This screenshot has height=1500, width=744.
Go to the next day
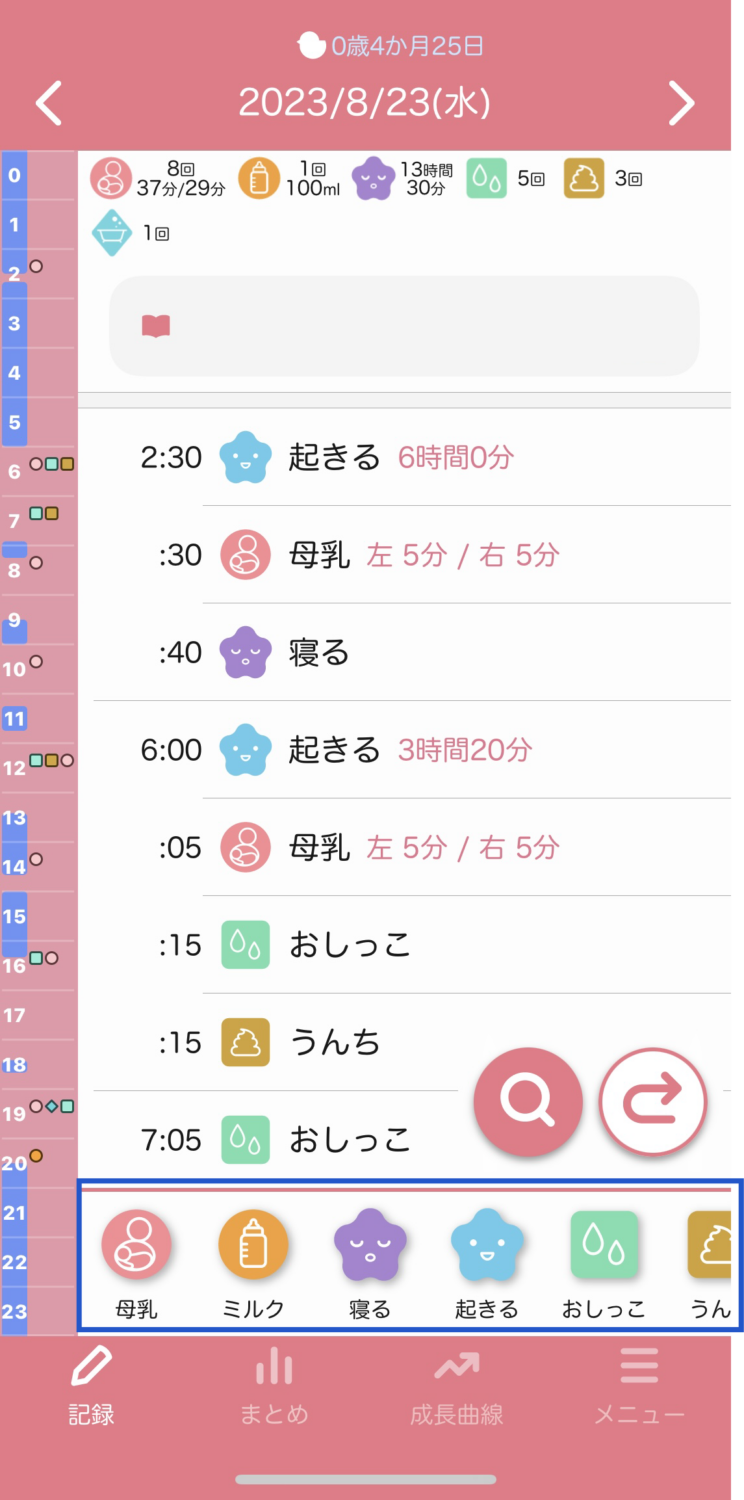pos(681,103)
